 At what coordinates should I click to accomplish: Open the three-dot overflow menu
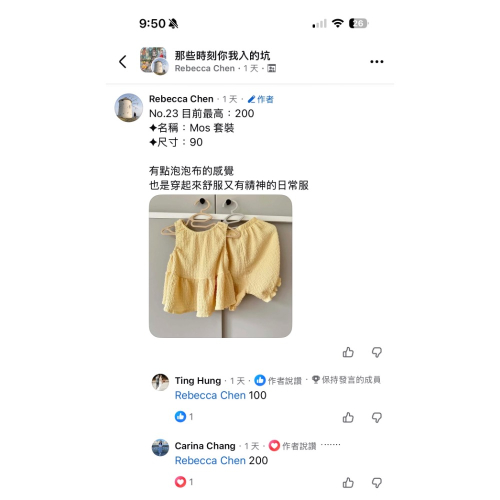click(x=377, y=62)
